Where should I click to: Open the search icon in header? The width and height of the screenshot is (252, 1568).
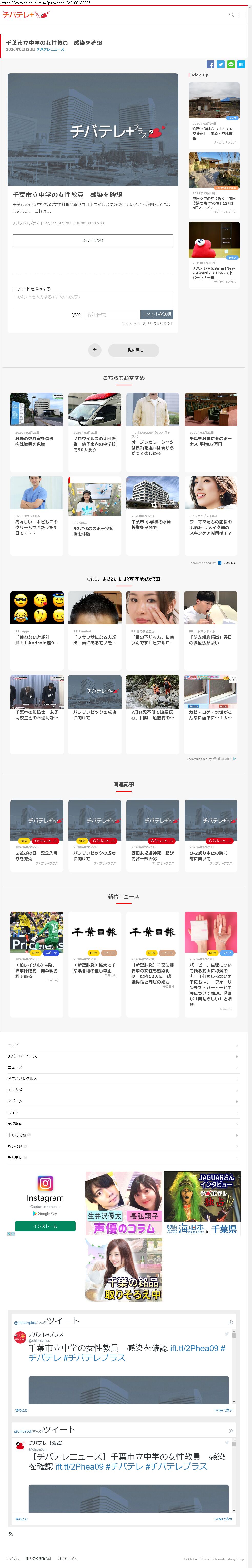pyautogui.click(x=231, y=15)
